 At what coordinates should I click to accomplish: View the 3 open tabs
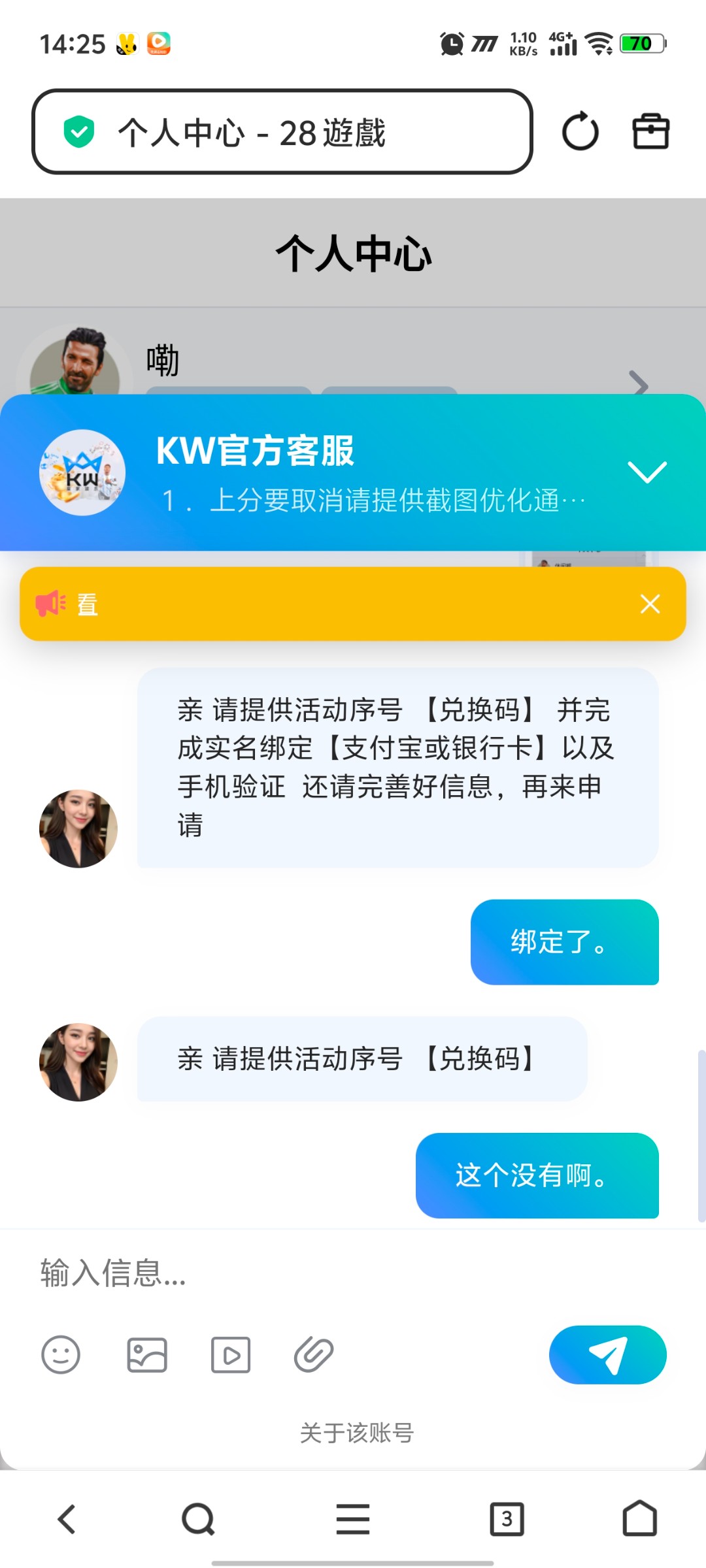coord(507,1519)
